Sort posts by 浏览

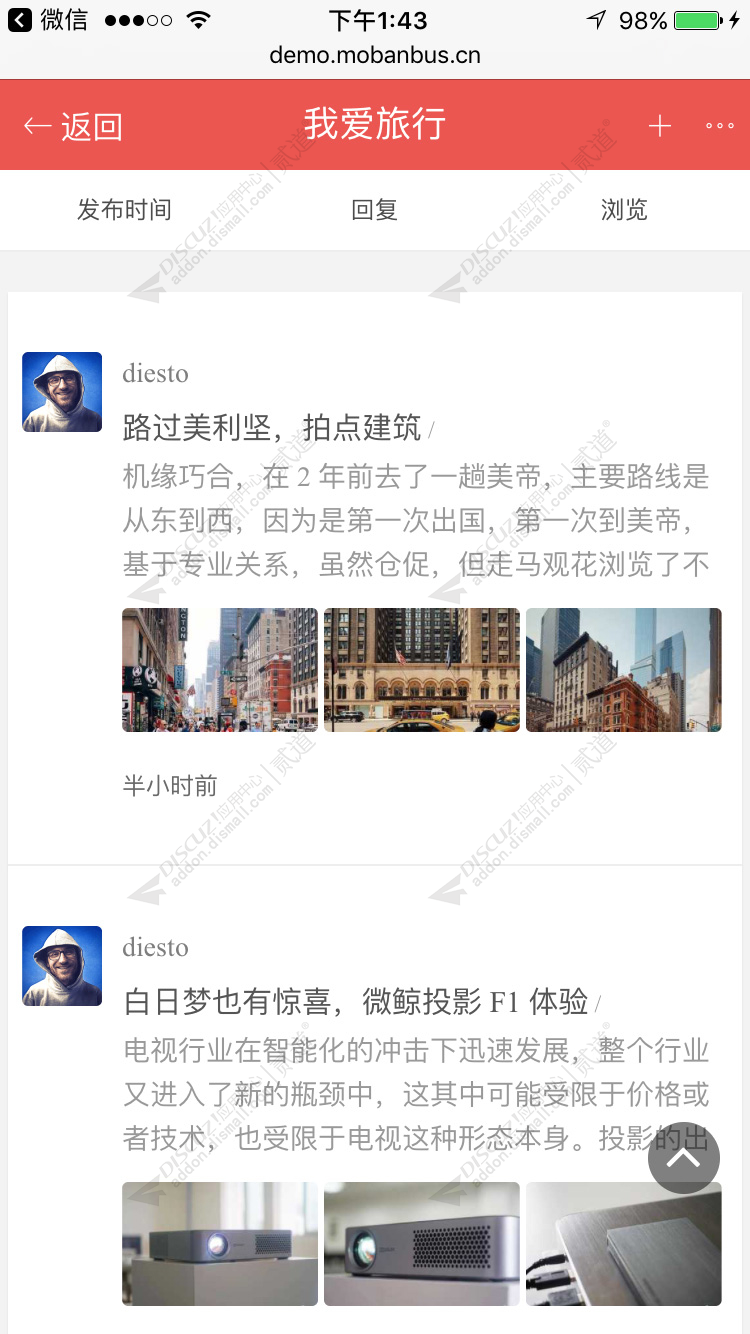(624, 210)
